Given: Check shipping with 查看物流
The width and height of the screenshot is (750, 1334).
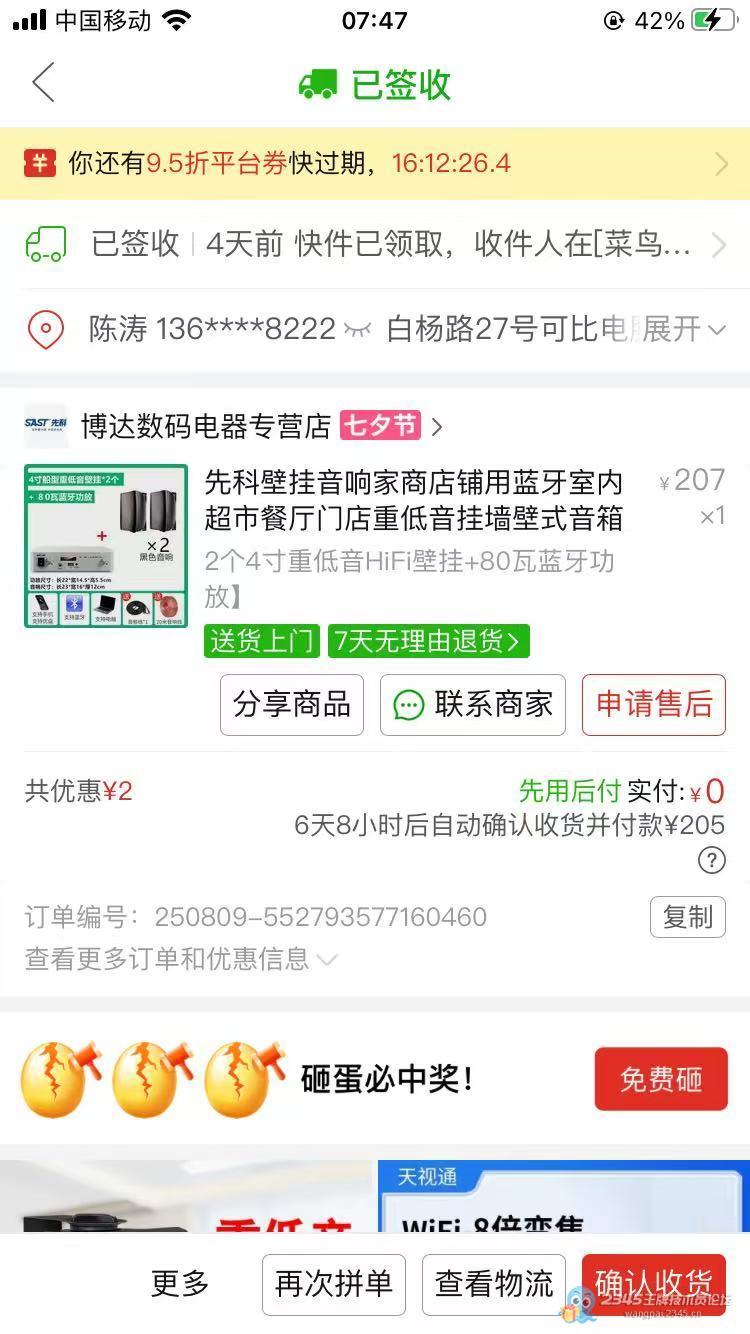Looking at the screenshot, I should click(494, 1284).
